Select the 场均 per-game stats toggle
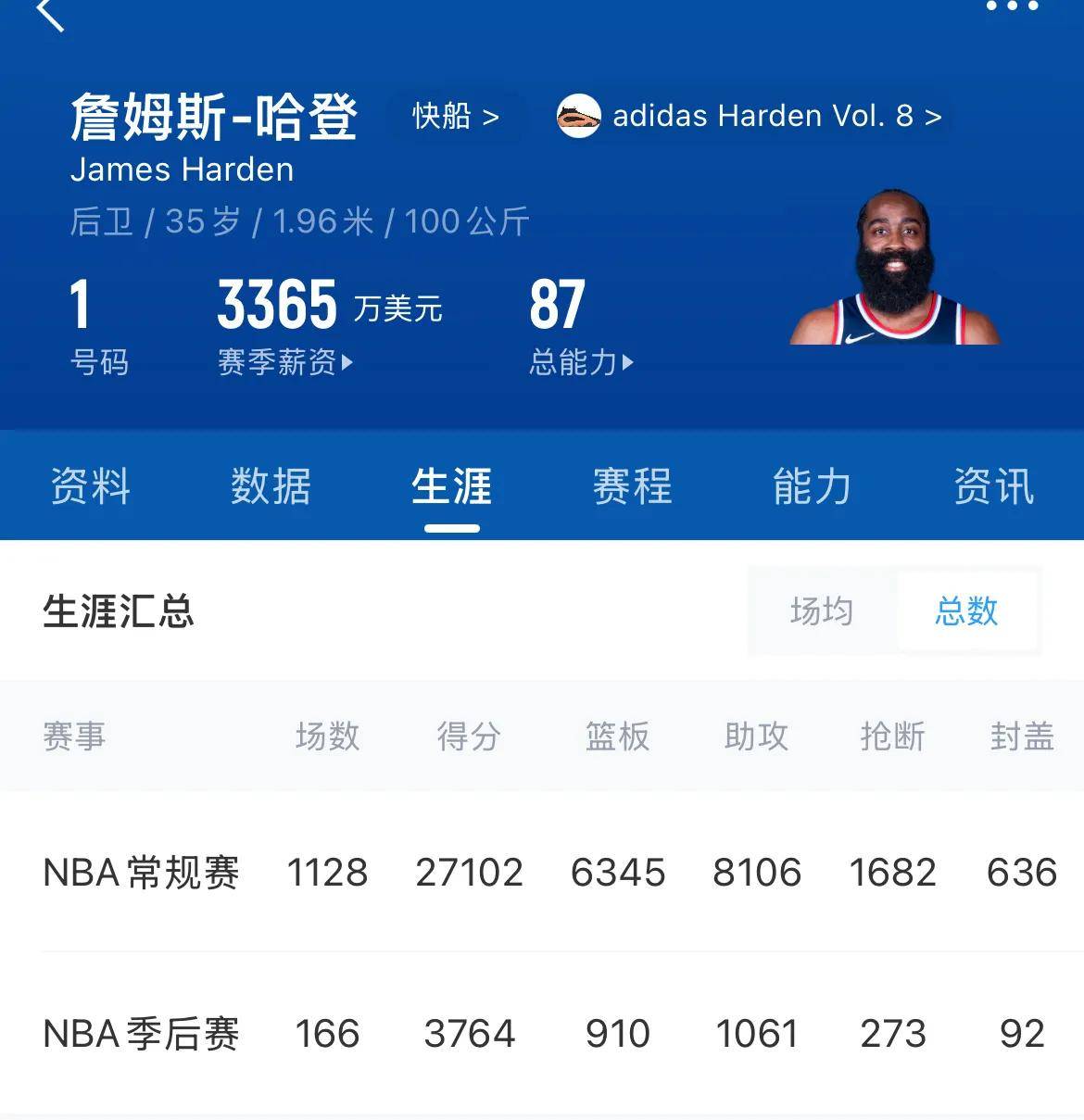Viewport: 1084px width, 1120px height. click(x=819, y=612)
